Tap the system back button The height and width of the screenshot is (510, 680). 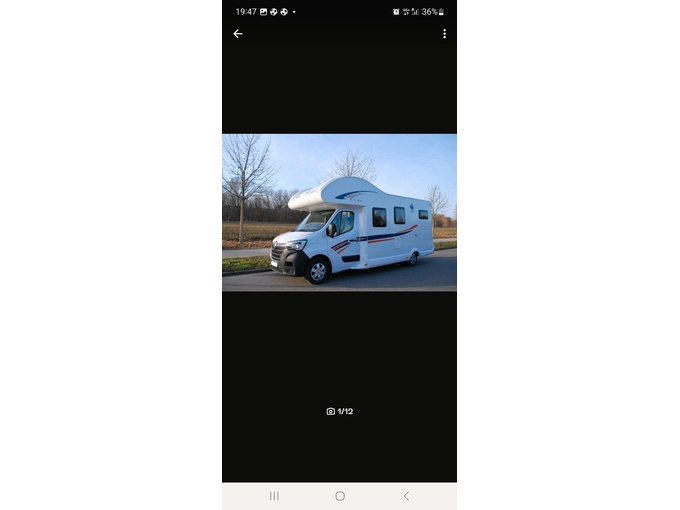[x=406, y=496]
